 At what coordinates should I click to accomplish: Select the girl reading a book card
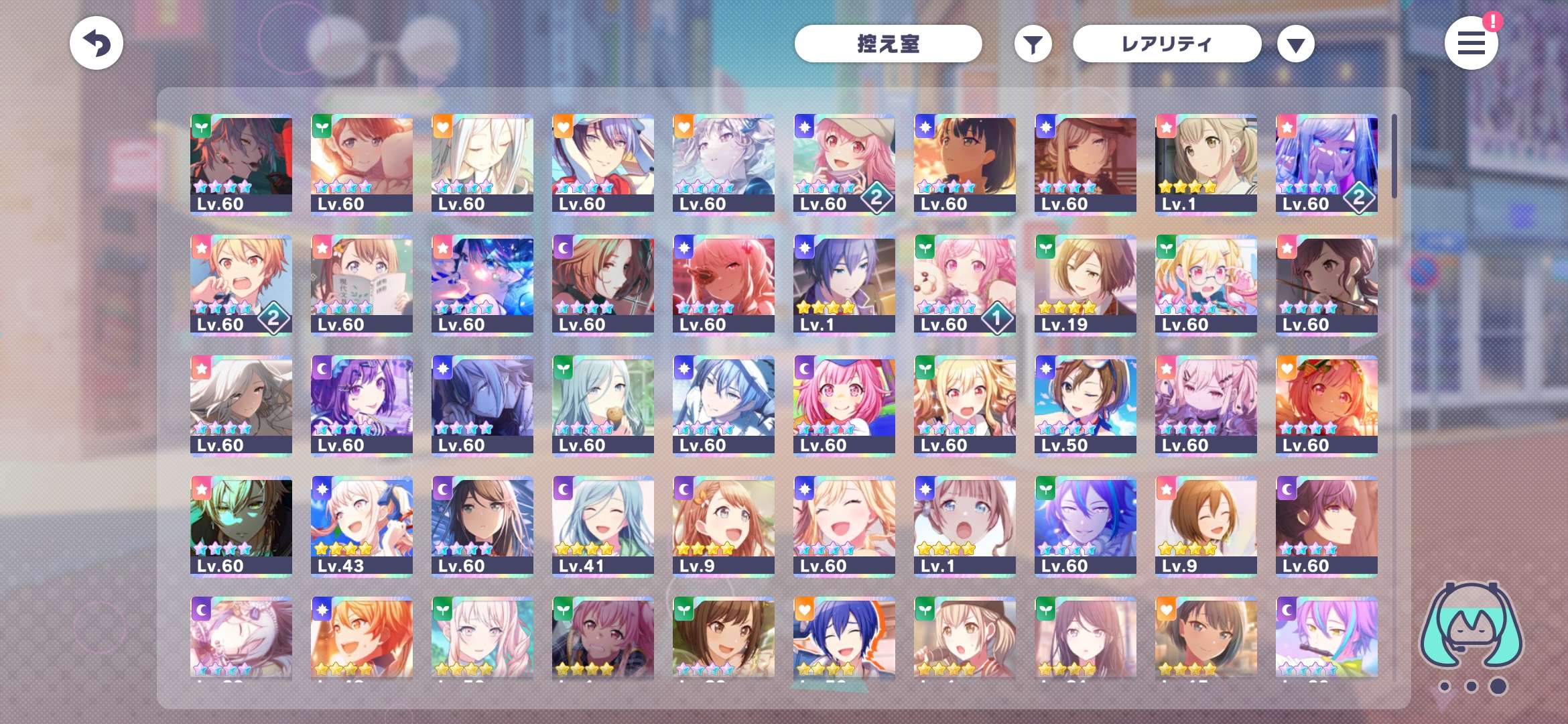[x=361, y=284]
